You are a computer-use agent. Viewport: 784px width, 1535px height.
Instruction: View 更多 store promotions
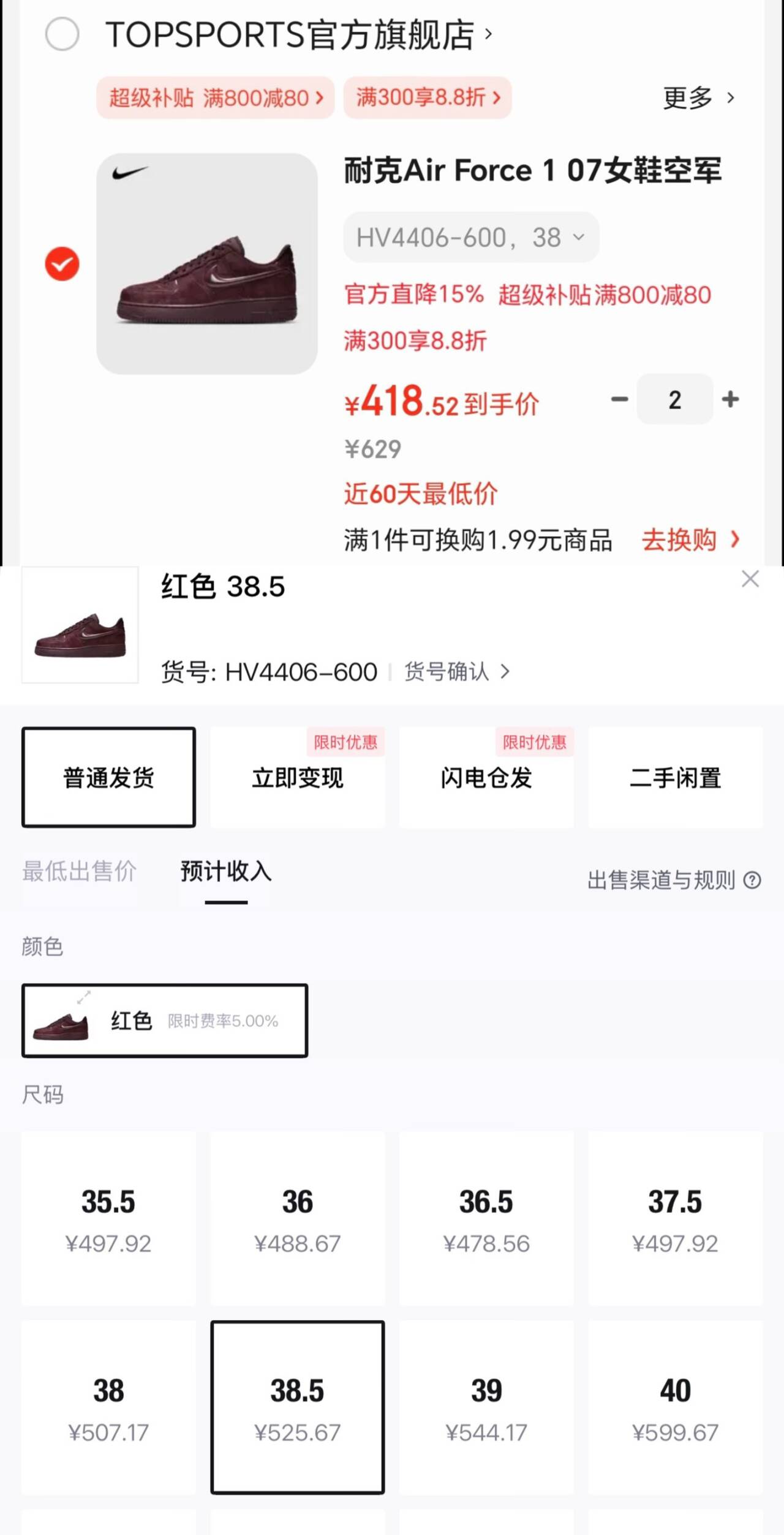698,98
